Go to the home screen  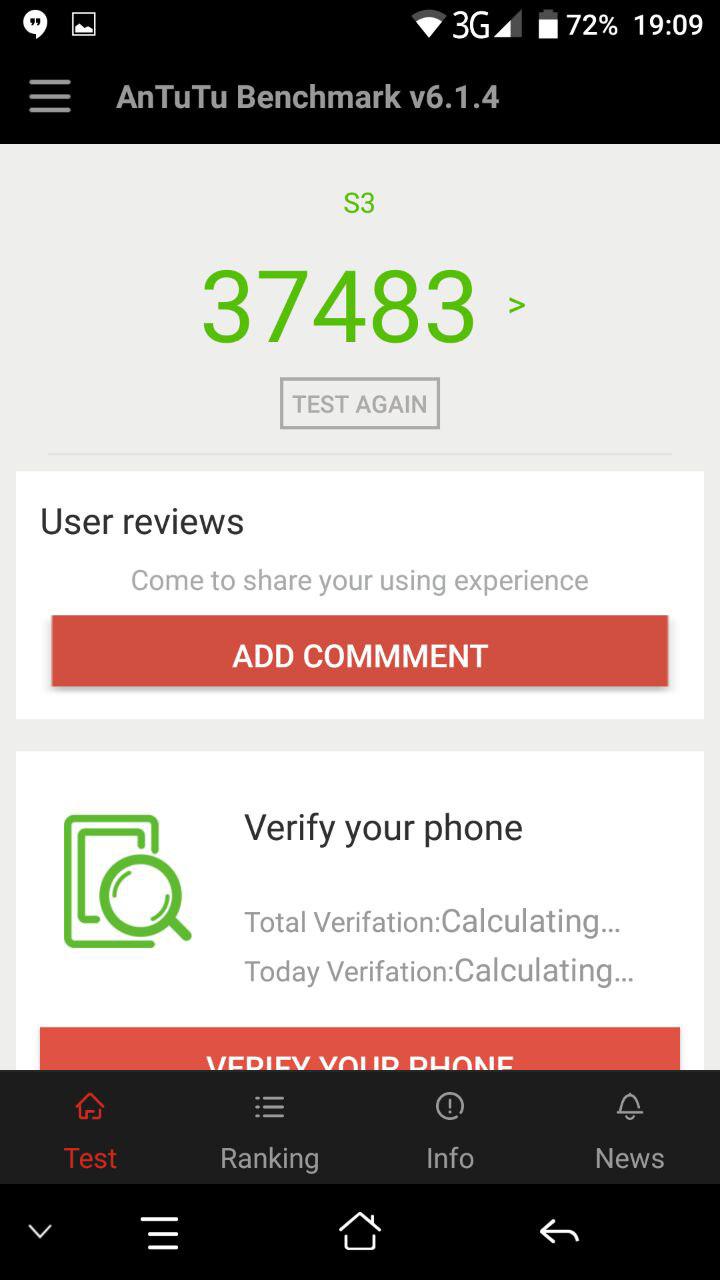pyautogui.click(x=359, y=1232)
